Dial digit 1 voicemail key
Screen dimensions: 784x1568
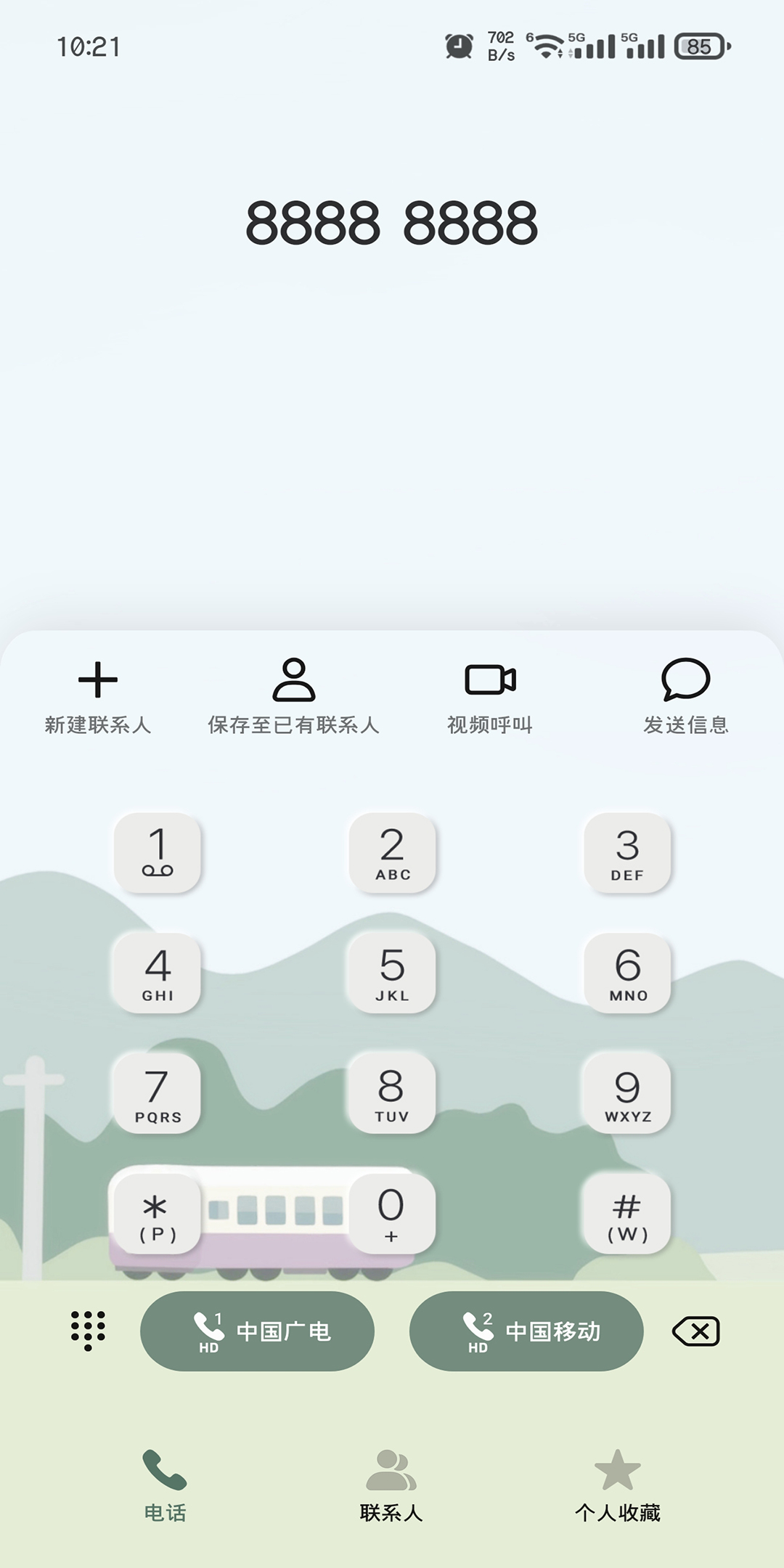coord(158,852)
